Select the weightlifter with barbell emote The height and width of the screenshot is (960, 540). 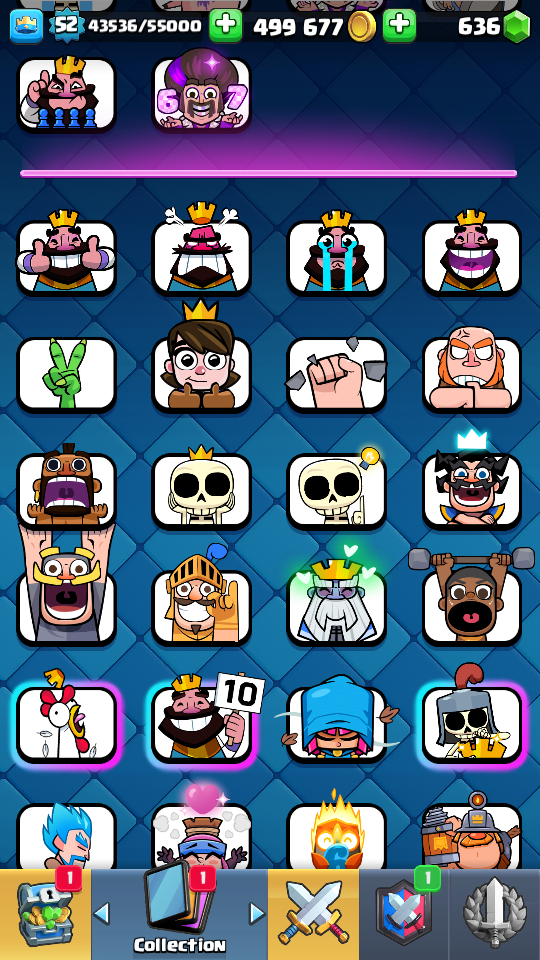[471, 599]
